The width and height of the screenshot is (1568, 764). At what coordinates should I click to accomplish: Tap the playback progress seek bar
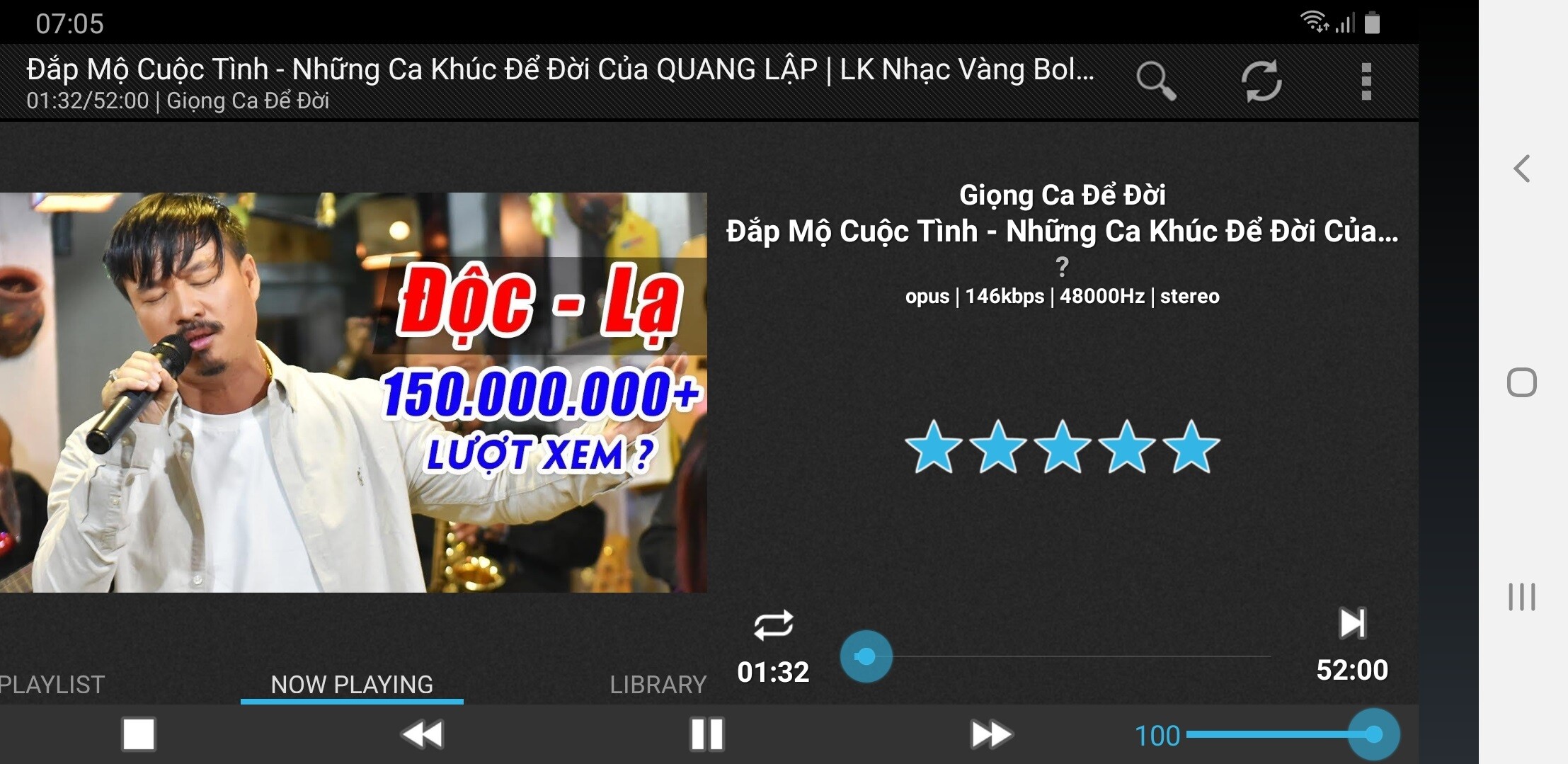1062,656
